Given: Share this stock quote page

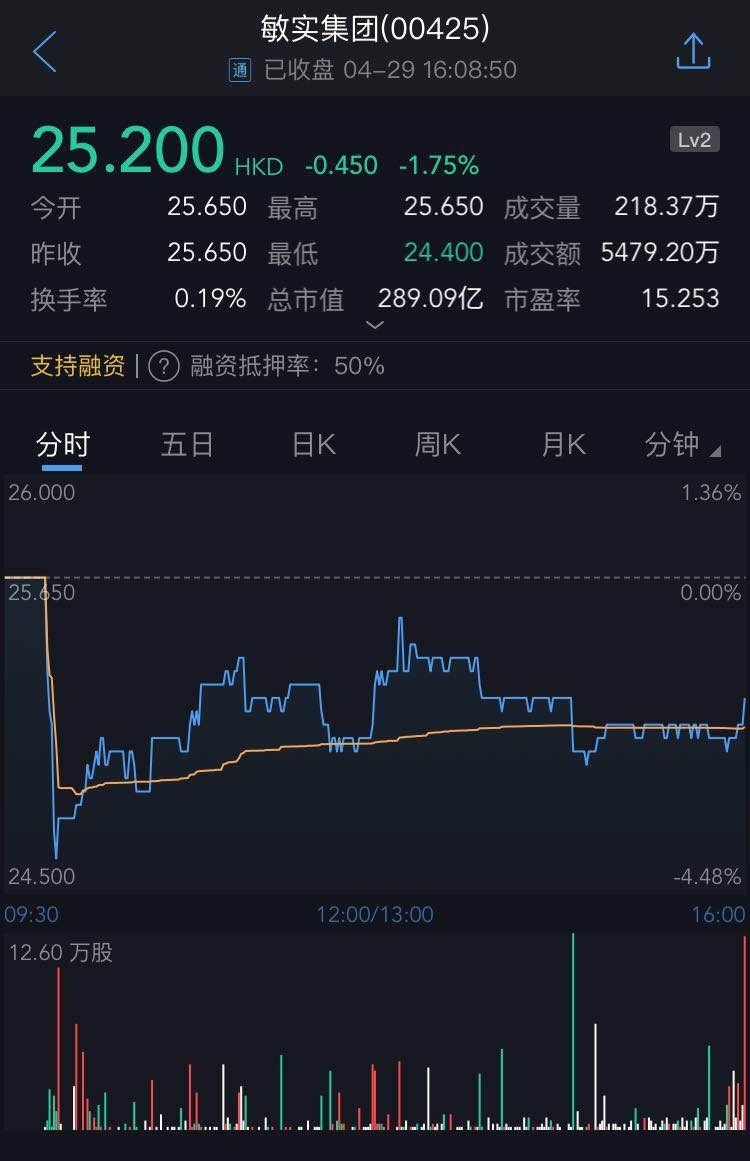Looking at the screenshot, I should coord(693,52).
